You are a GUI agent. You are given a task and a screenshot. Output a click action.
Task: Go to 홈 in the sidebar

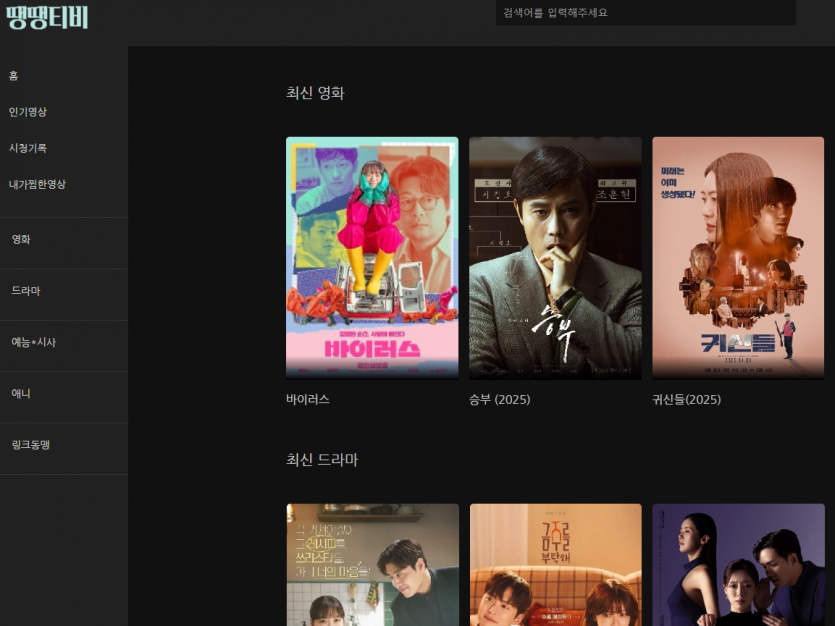click(x=14, y=76)
